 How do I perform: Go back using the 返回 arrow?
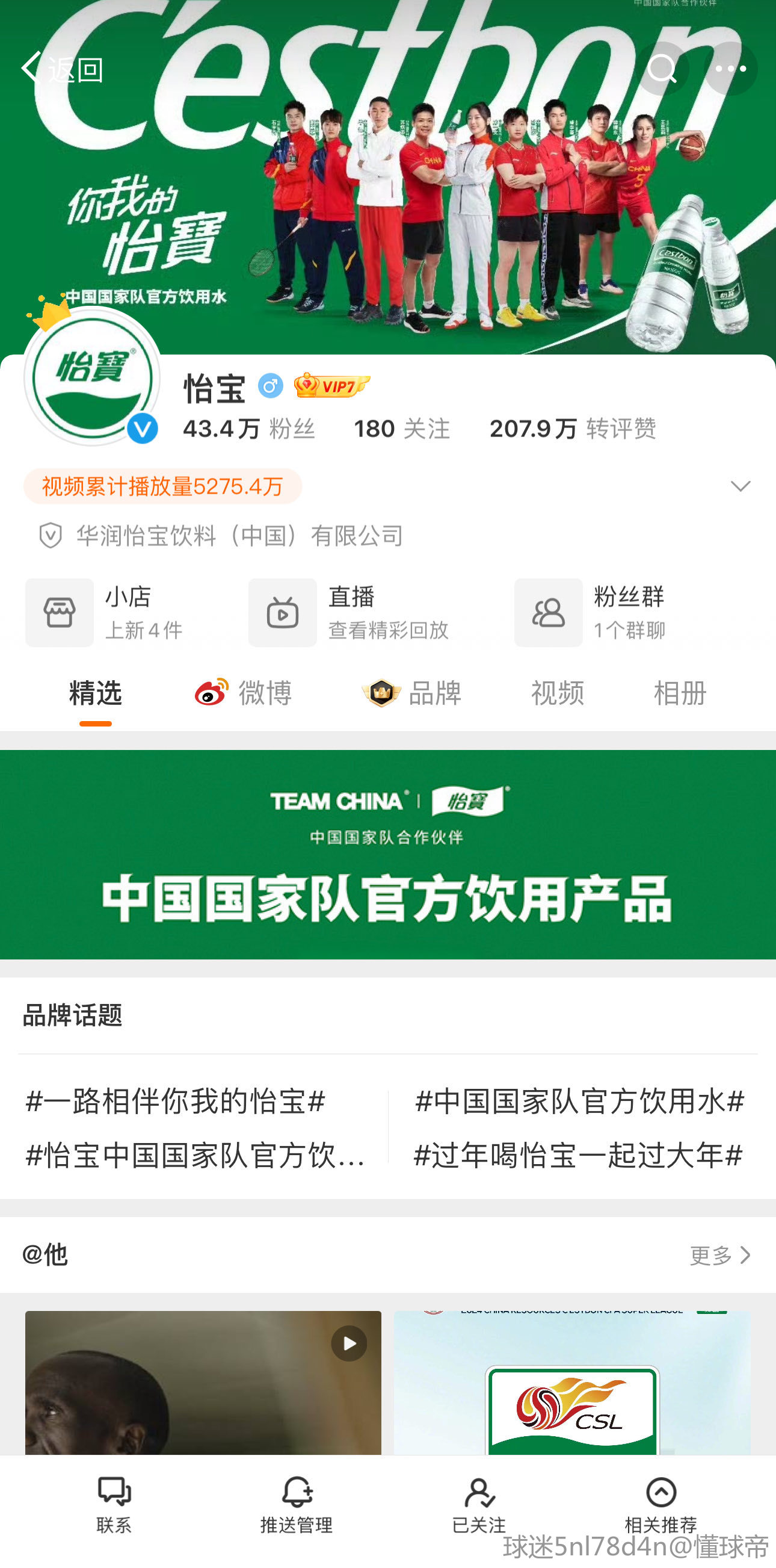point(61,69)
